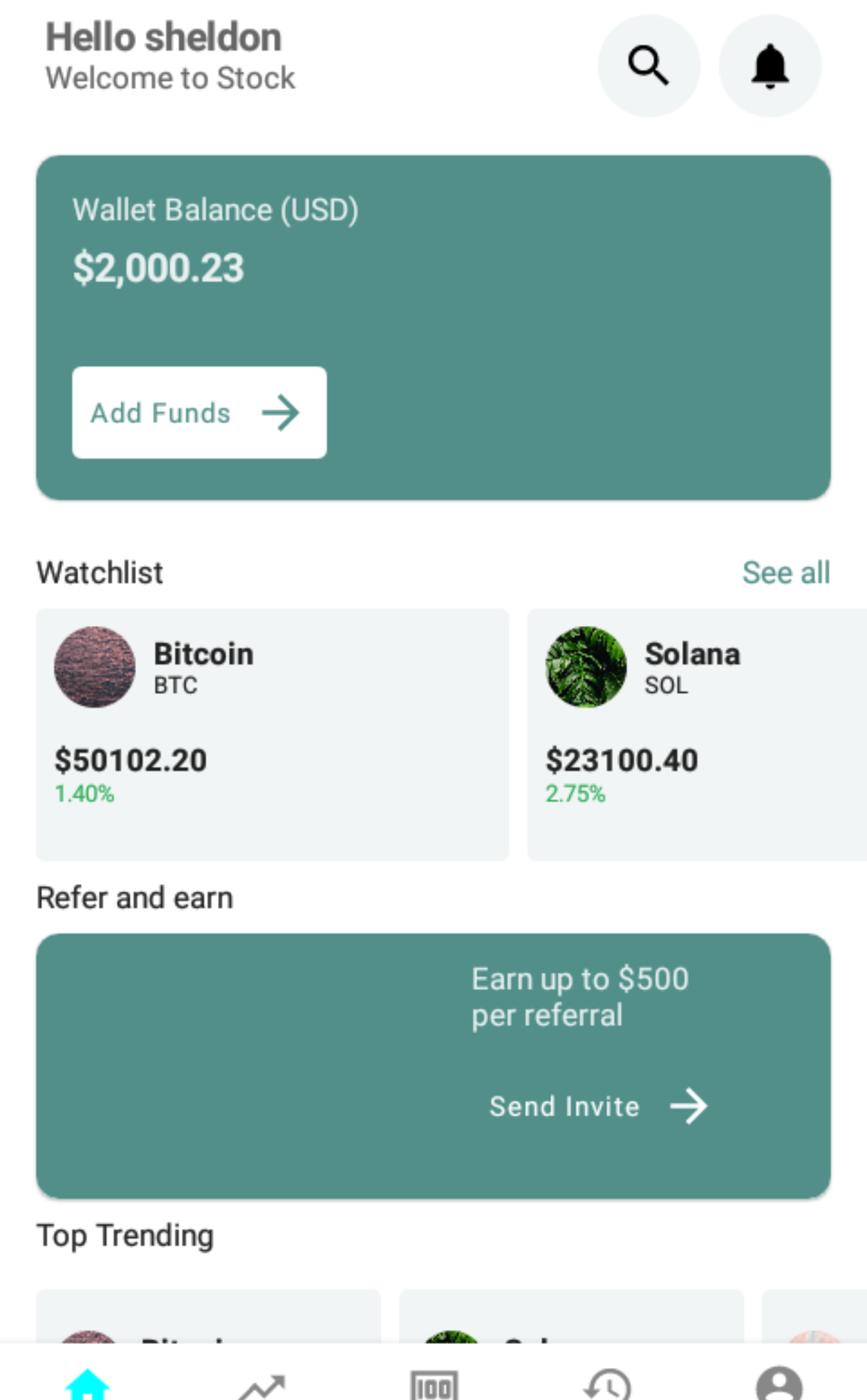See all watchlist items

click(786, 573)
